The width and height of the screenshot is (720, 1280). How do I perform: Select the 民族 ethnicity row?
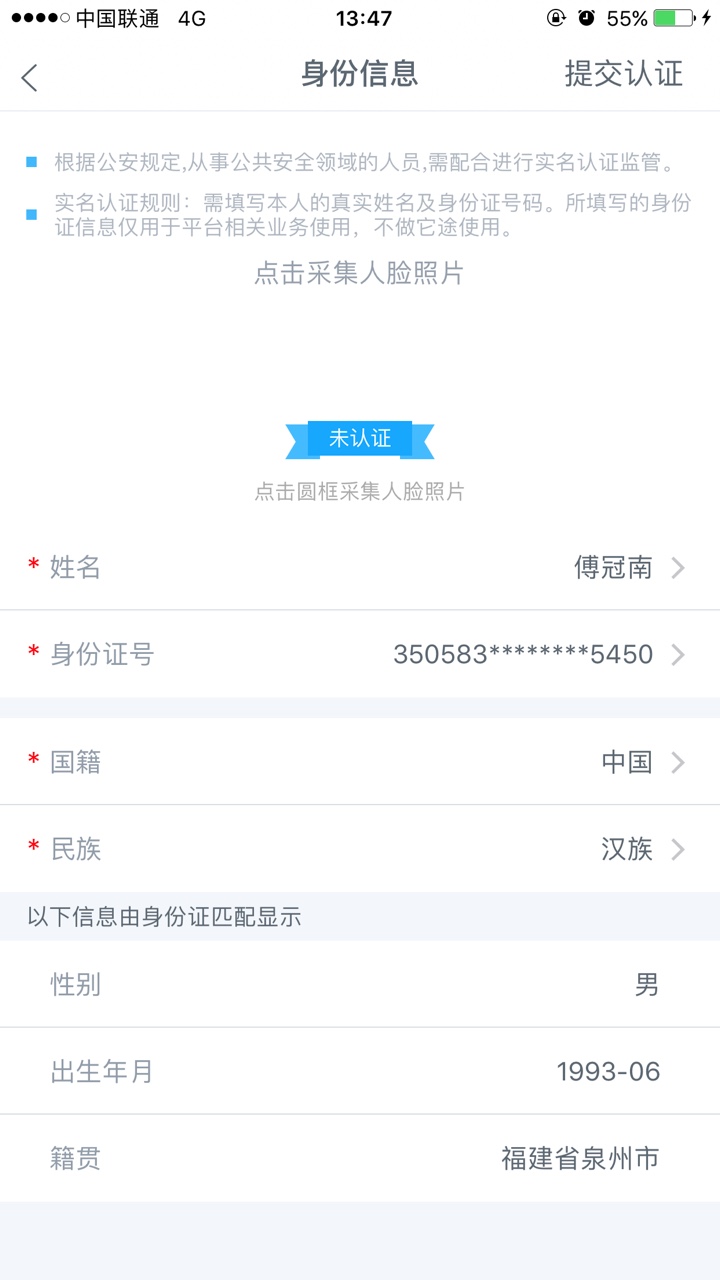coord(360,849)
